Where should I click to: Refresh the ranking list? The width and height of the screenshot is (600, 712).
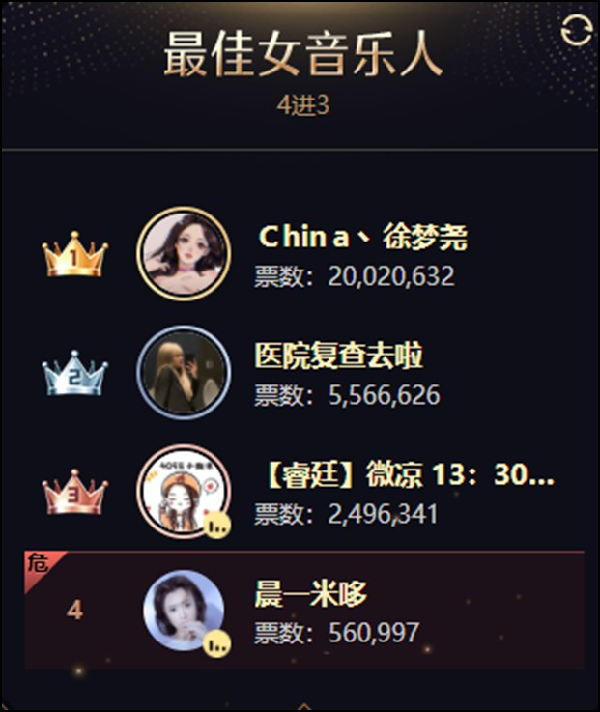[x=576, y=30]
